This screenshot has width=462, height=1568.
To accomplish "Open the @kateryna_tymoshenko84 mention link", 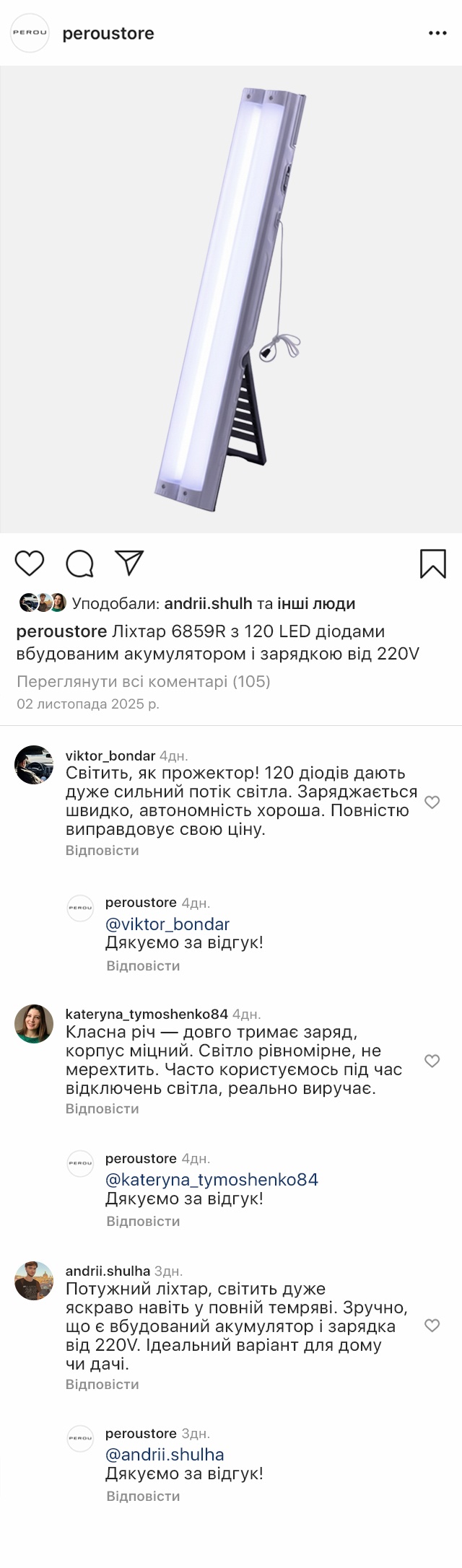I will click(212, 1179).
